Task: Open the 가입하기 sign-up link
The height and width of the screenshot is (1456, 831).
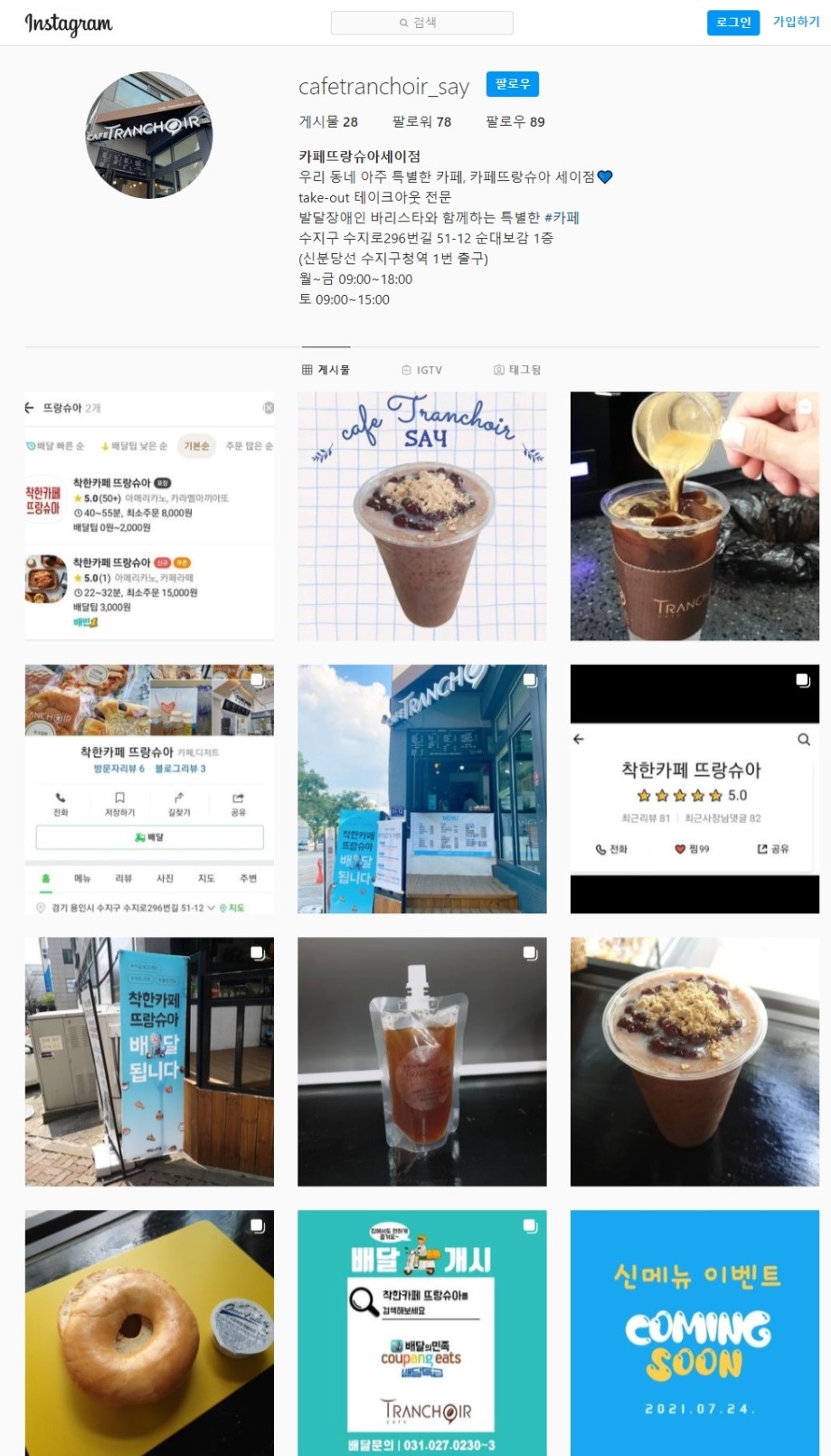Action: [x=795, y=22]
